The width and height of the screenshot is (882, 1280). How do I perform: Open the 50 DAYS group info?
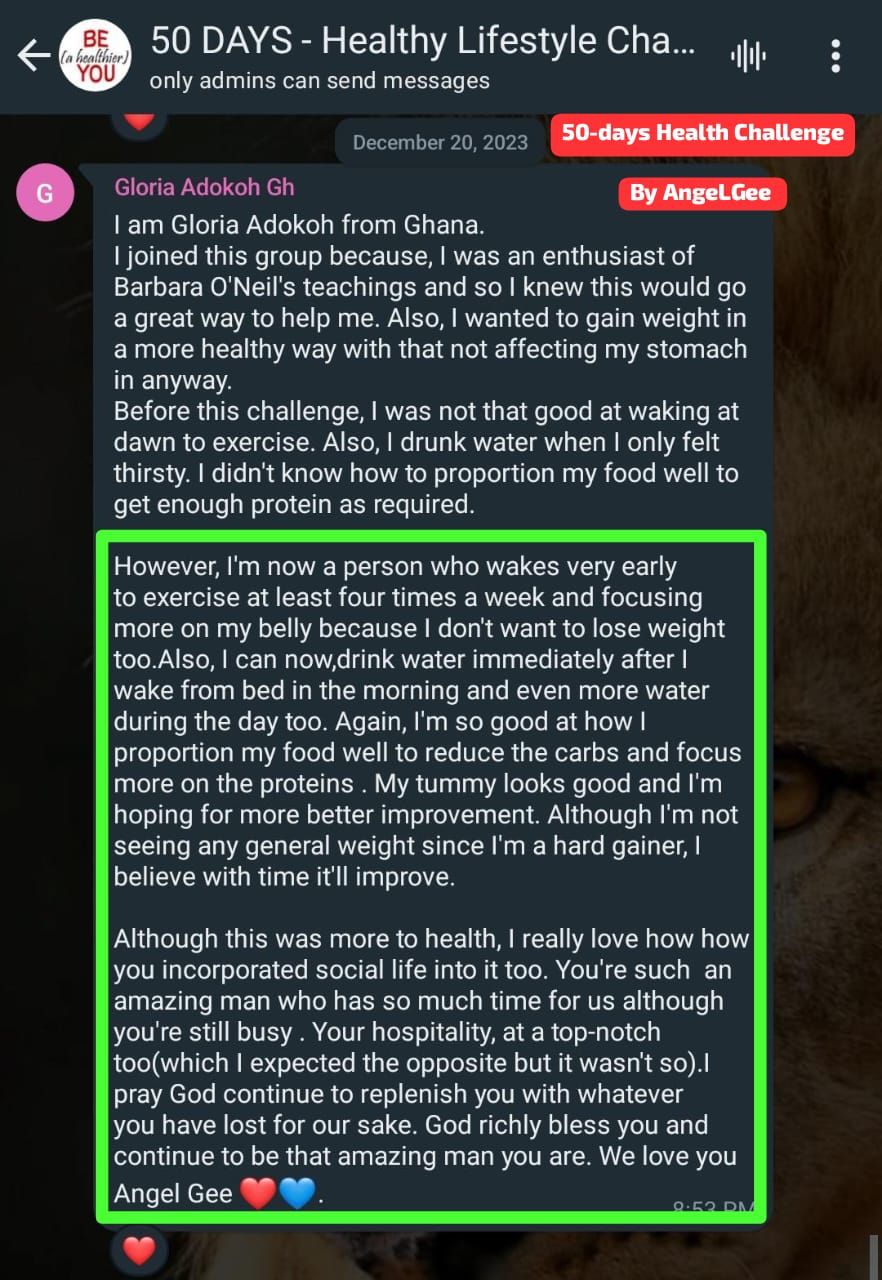420,56
